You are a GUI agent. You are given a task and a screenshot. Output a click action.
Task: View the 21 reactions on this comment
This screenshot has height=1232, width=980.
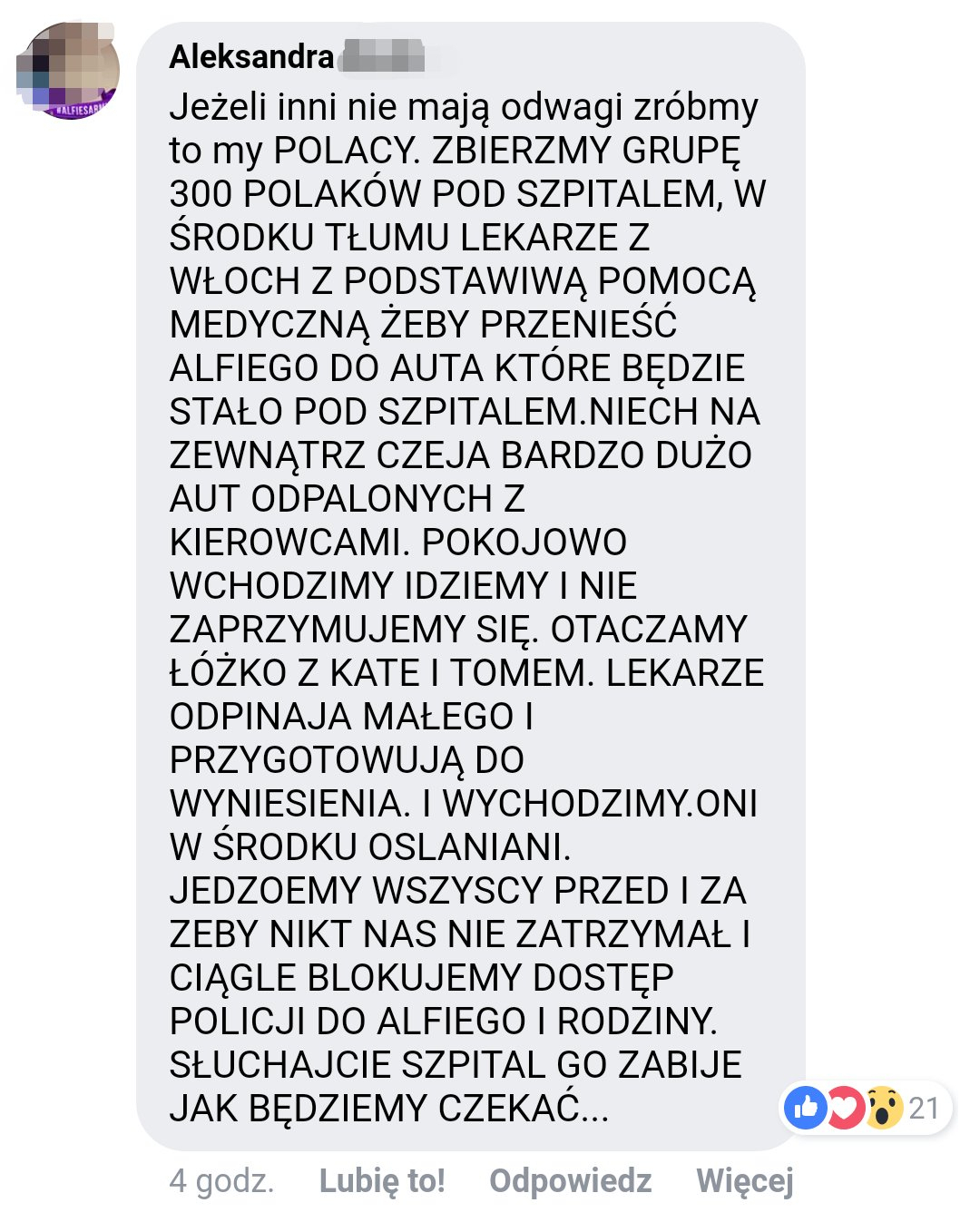[865, 1108]
